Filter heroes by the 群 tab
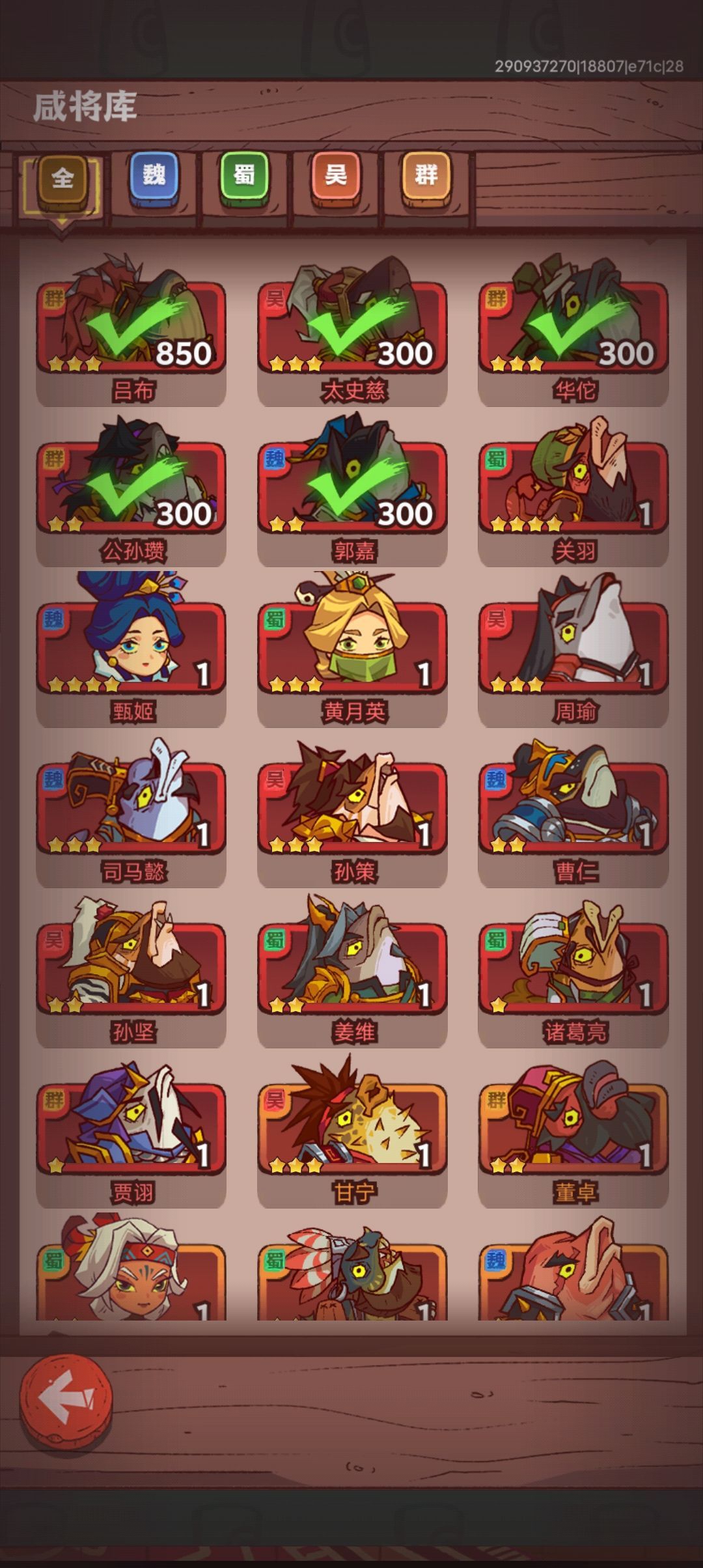Viewport: 703px width, 1568px height. click(426, 176)
